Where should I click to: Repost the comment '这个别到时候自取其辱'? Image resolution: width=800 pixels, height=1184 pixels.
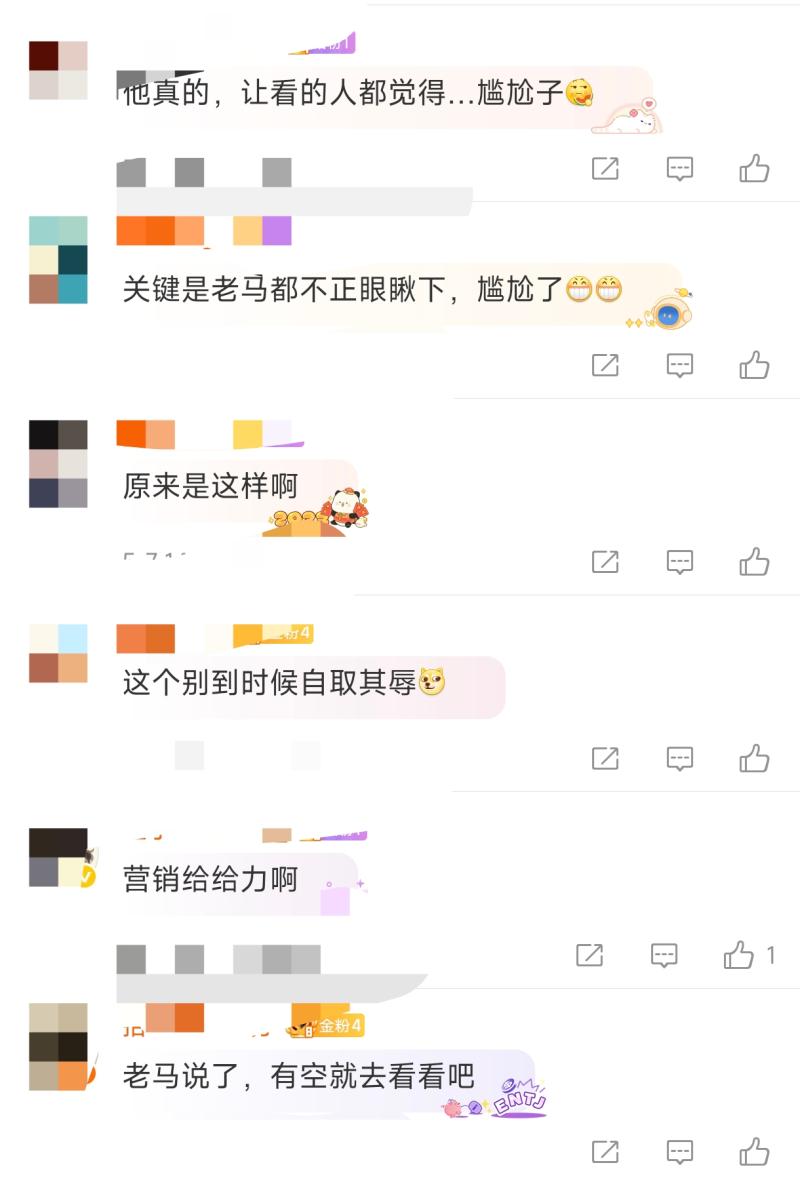[605, 759]
